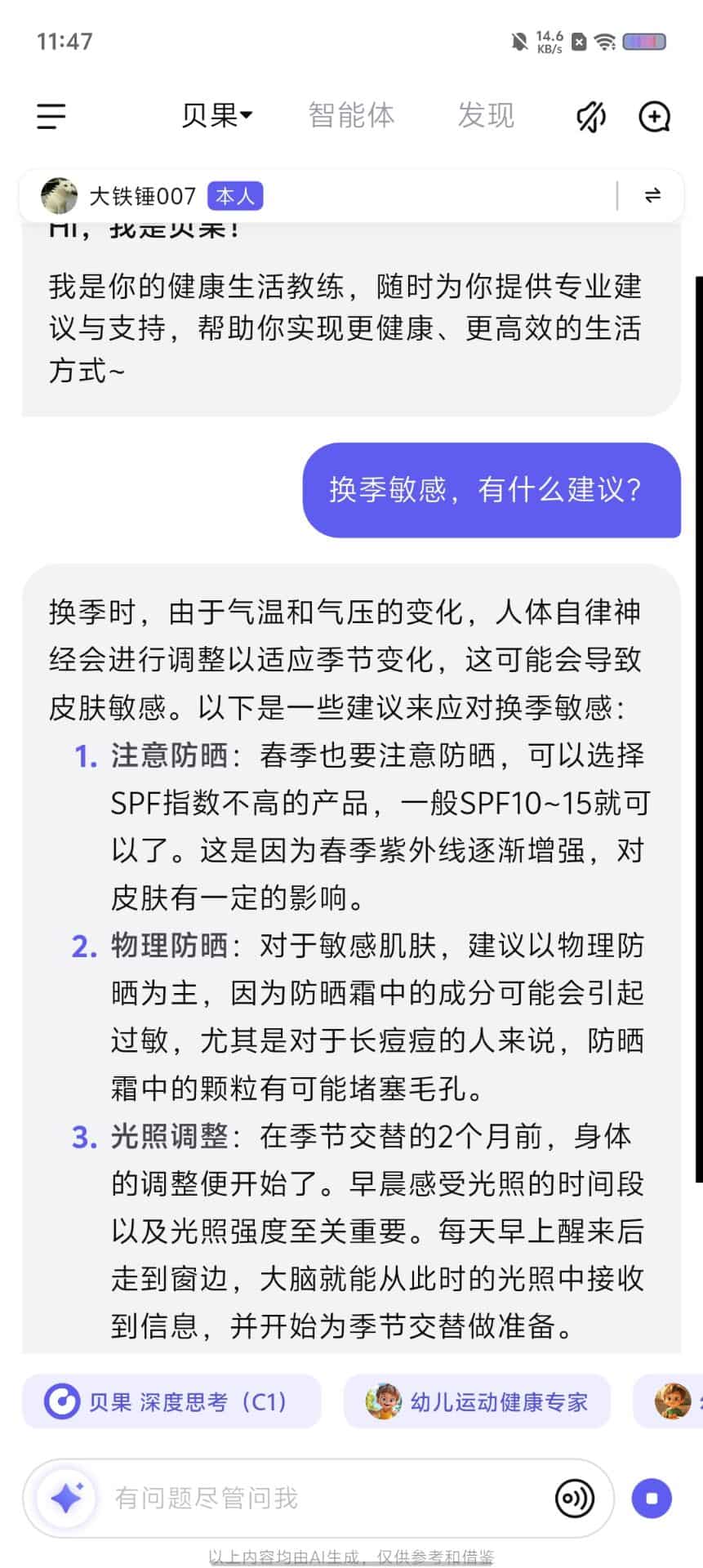Tap the switch member arrows icon
Image resolution: width=703 pixels, height=1568 pixels.
point(652,196)
